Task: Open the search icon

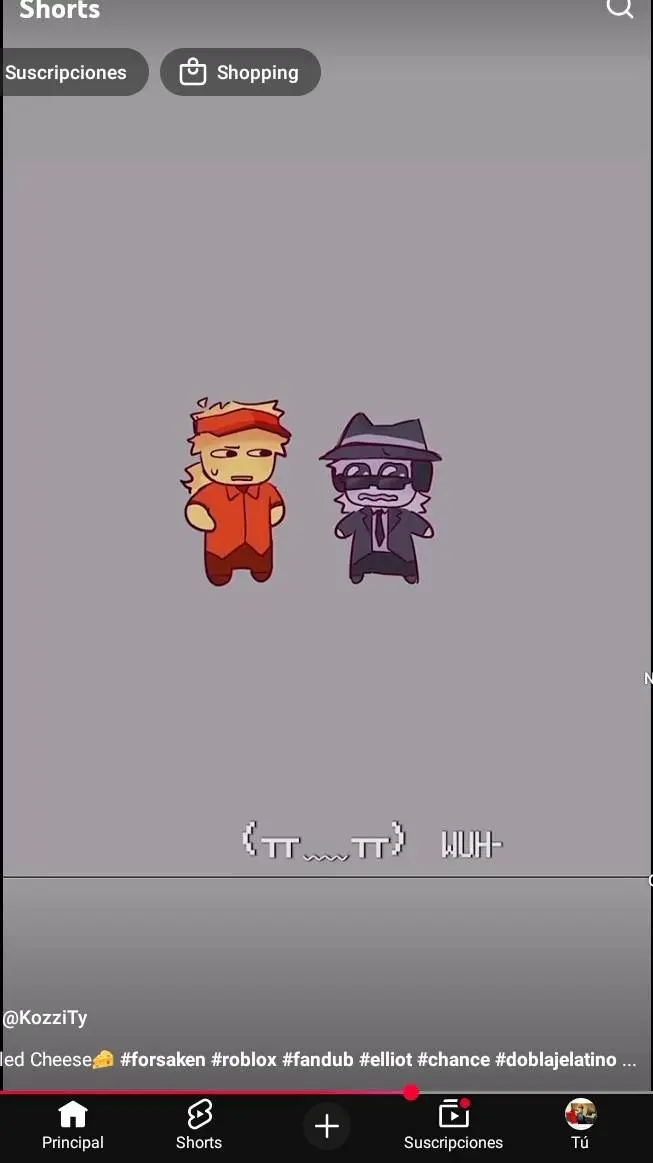Action: point(620,8)
